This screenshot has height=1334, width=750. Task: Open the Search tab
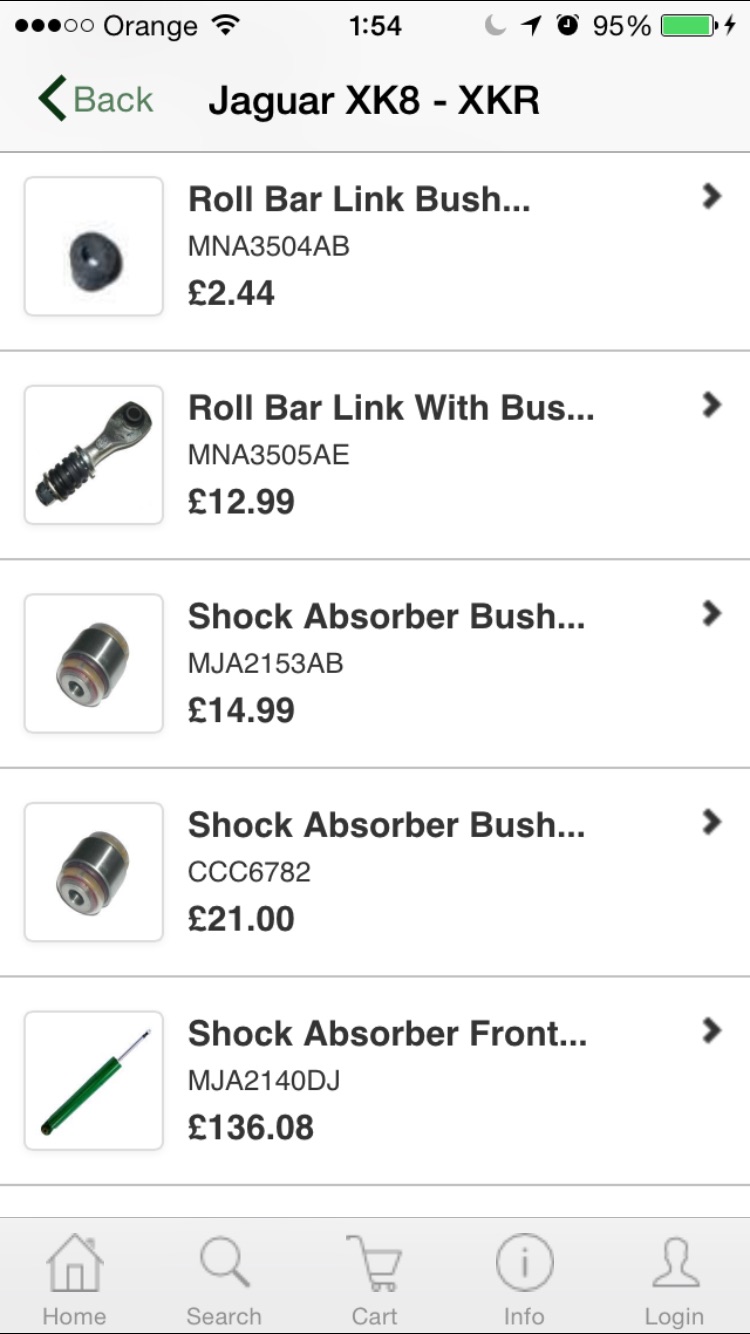(224, 1280)
